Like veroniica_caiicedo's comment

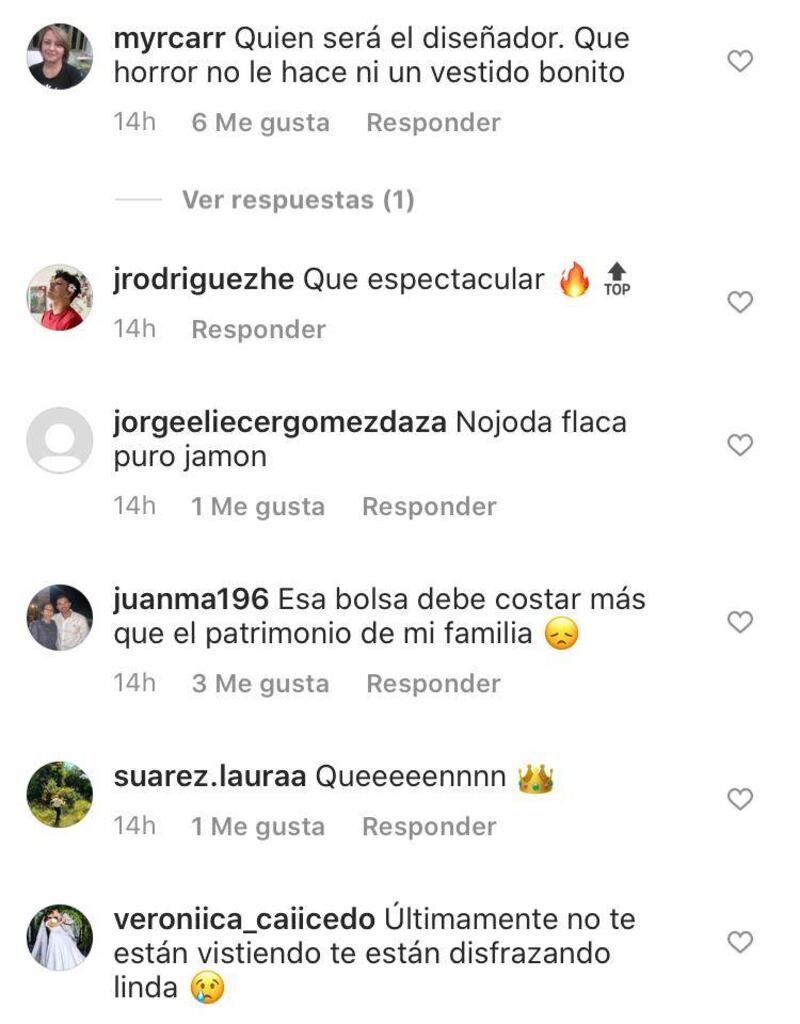pyautogui.click(x=739, y=942)
